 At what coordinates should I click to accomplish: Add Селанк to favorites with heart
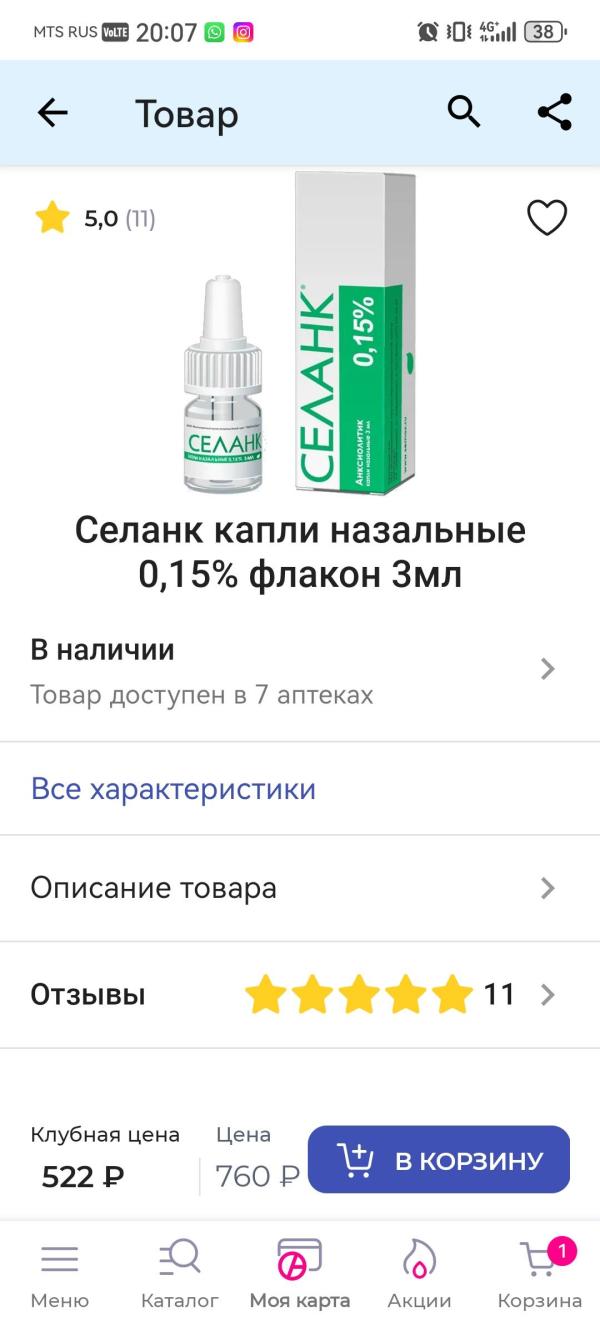[546, 217]
